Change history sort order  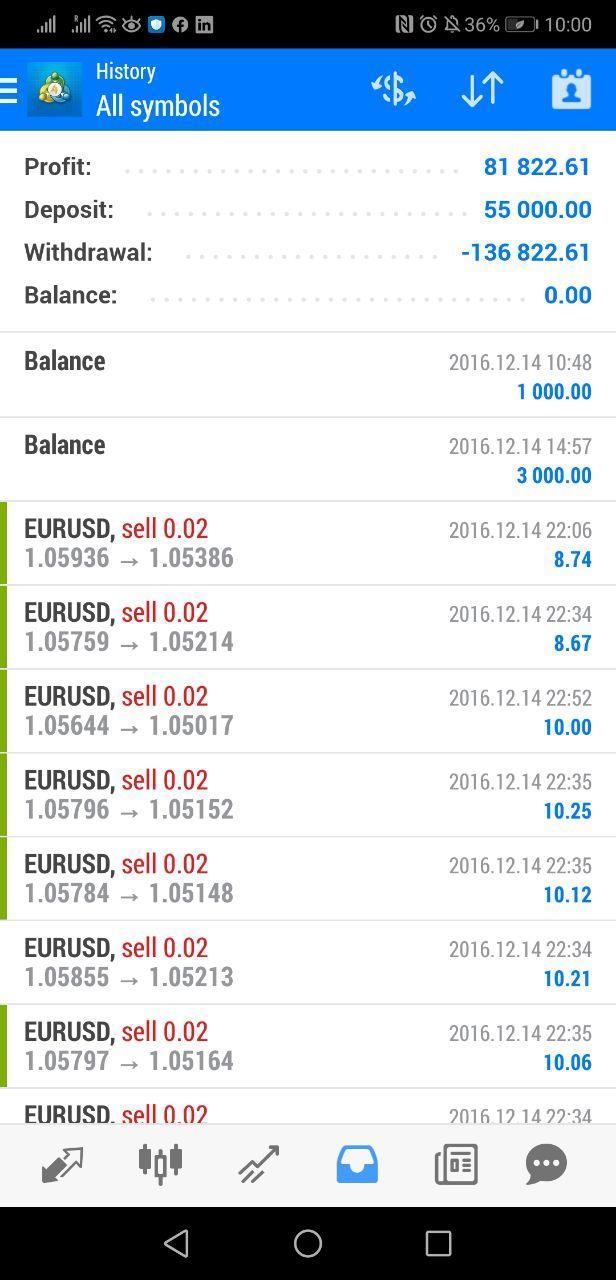pos(482,89)
